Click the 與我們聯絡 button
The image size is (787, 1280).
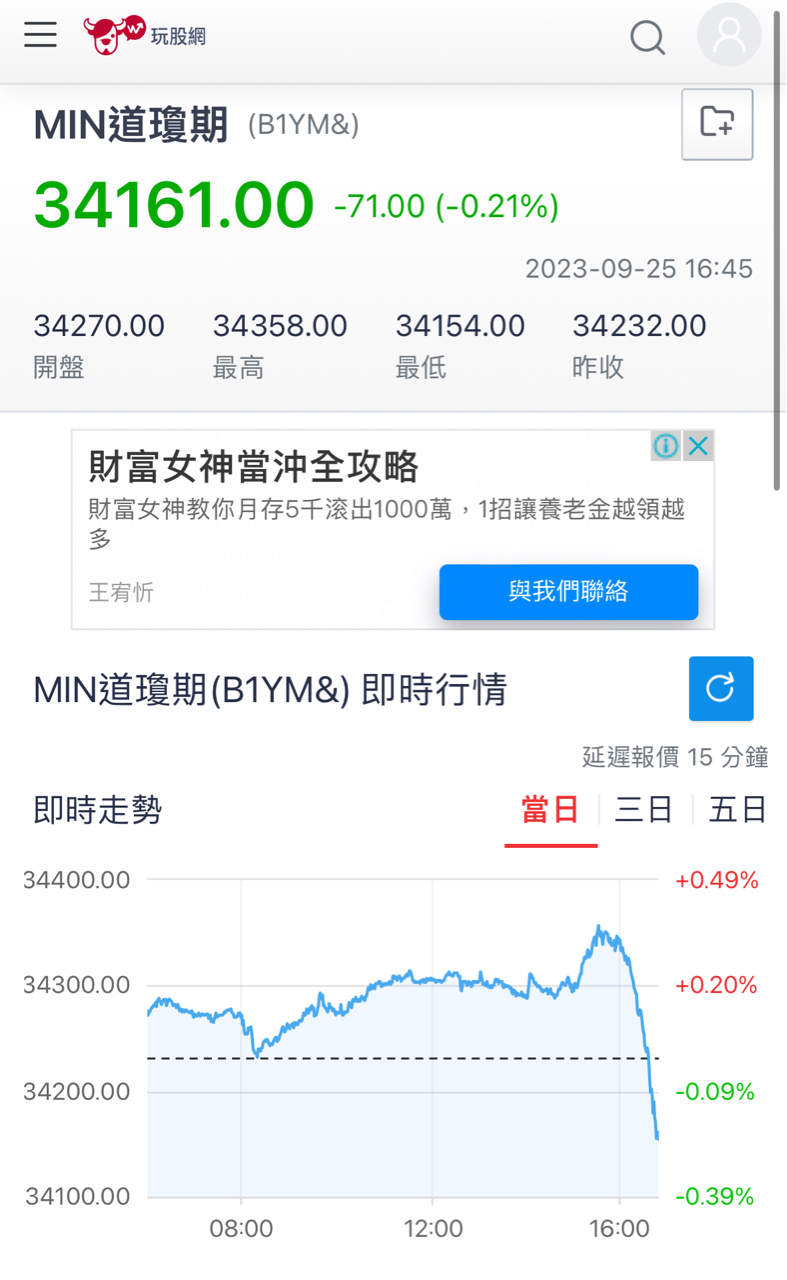click(568, 592)
